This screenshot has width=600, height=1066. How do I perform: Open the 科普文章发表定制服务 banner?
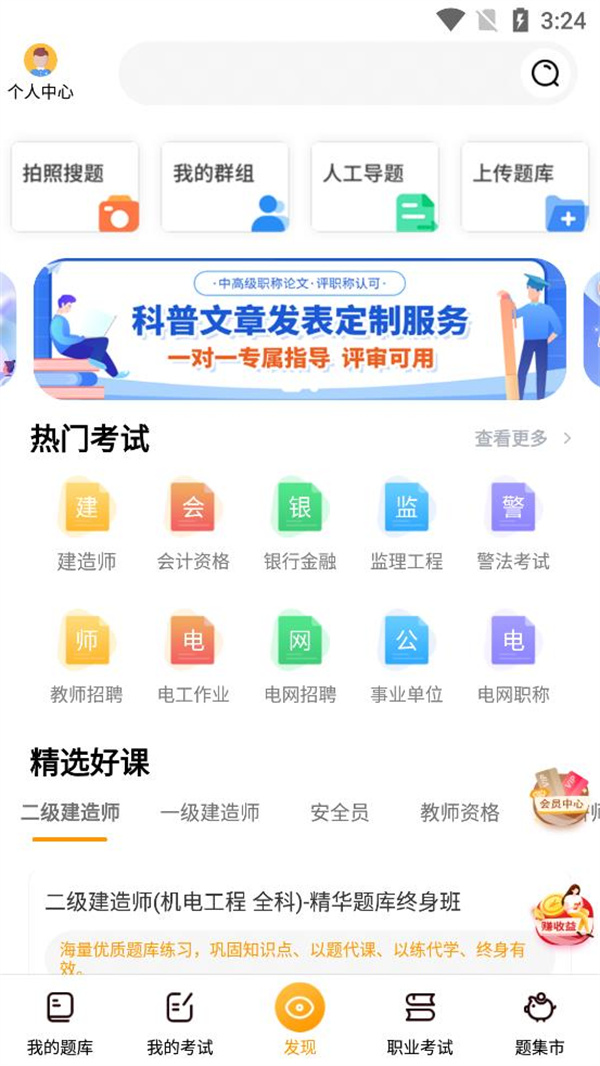(300, 330)
